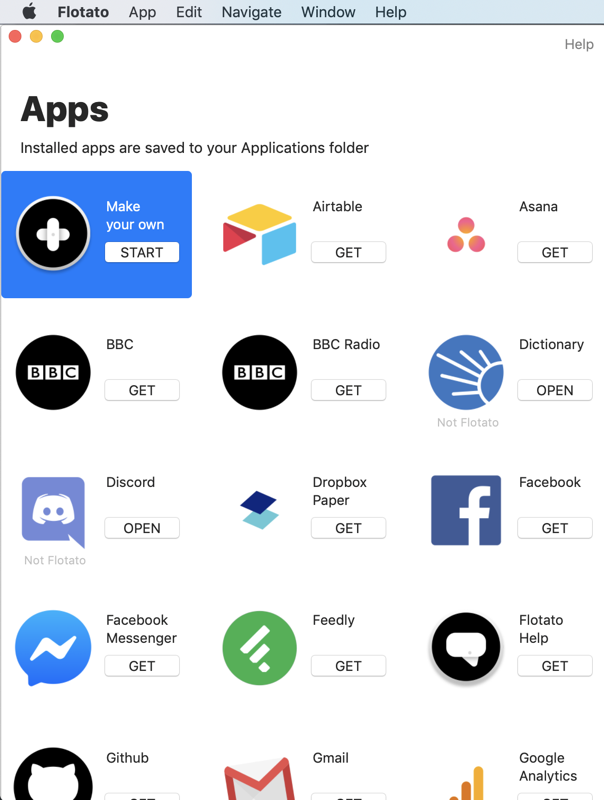Start making your own app
604x800 pixels.
tap(142, 252)
